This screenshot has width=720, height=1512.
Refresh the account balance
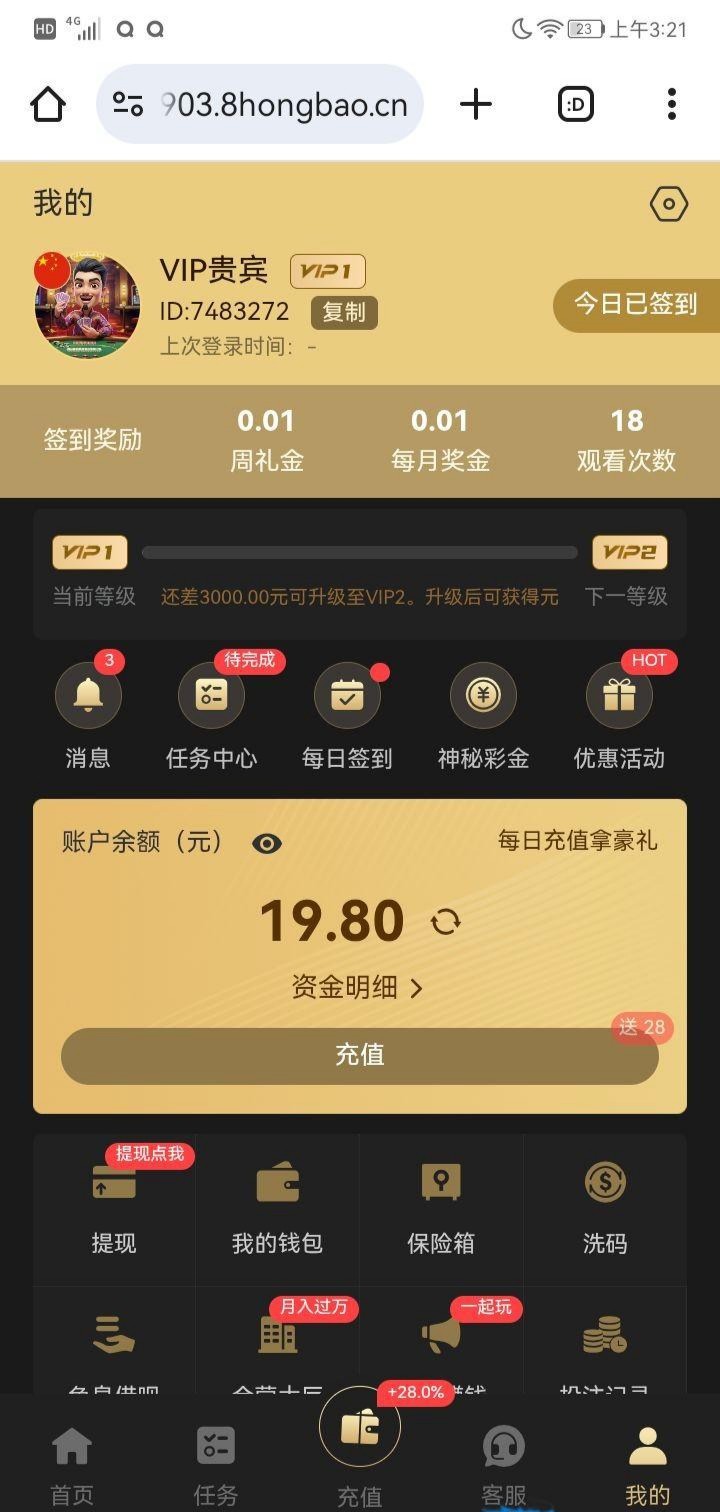click(446, 921)
